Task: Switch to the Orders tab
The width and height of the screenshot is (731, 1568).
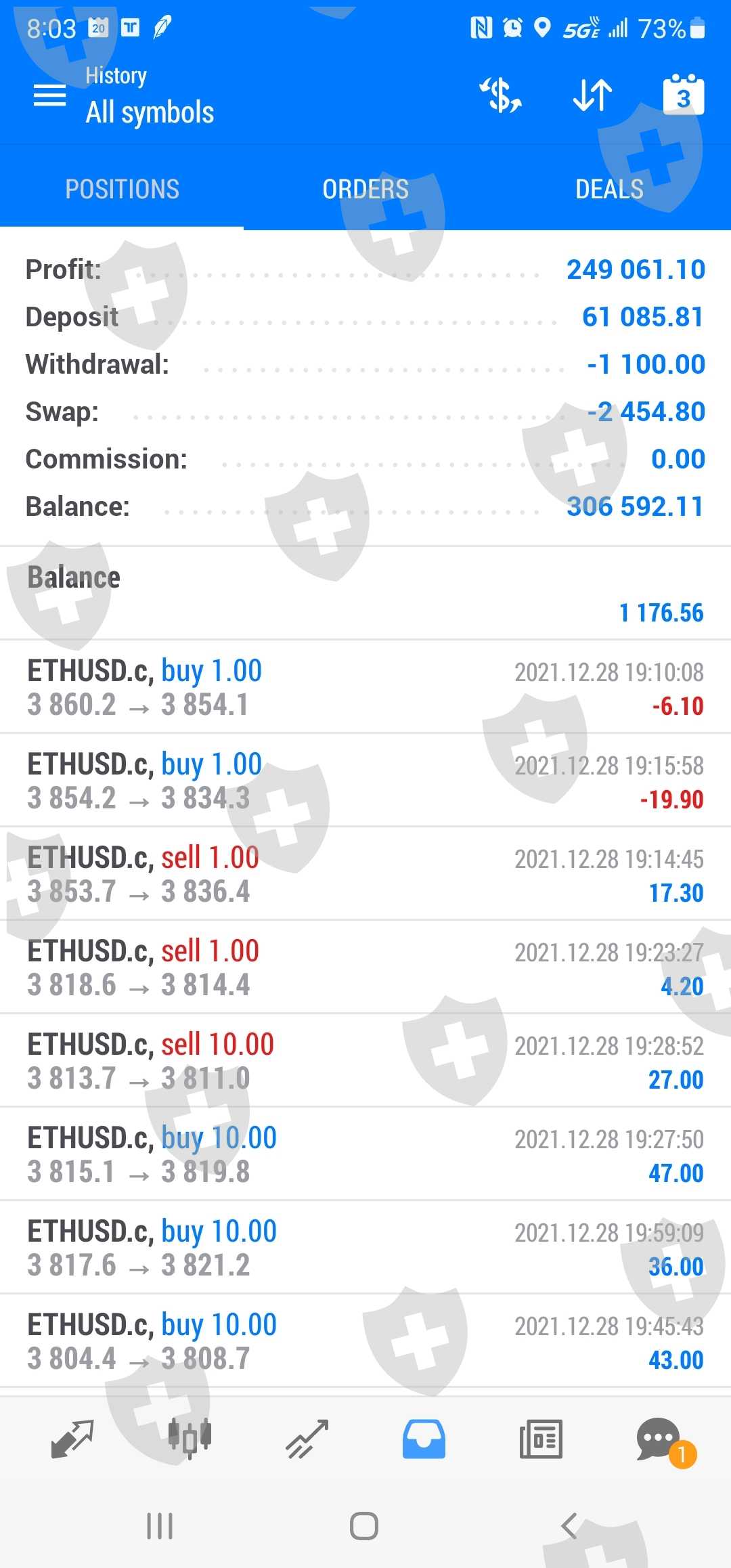Action: tap(365, 189)
